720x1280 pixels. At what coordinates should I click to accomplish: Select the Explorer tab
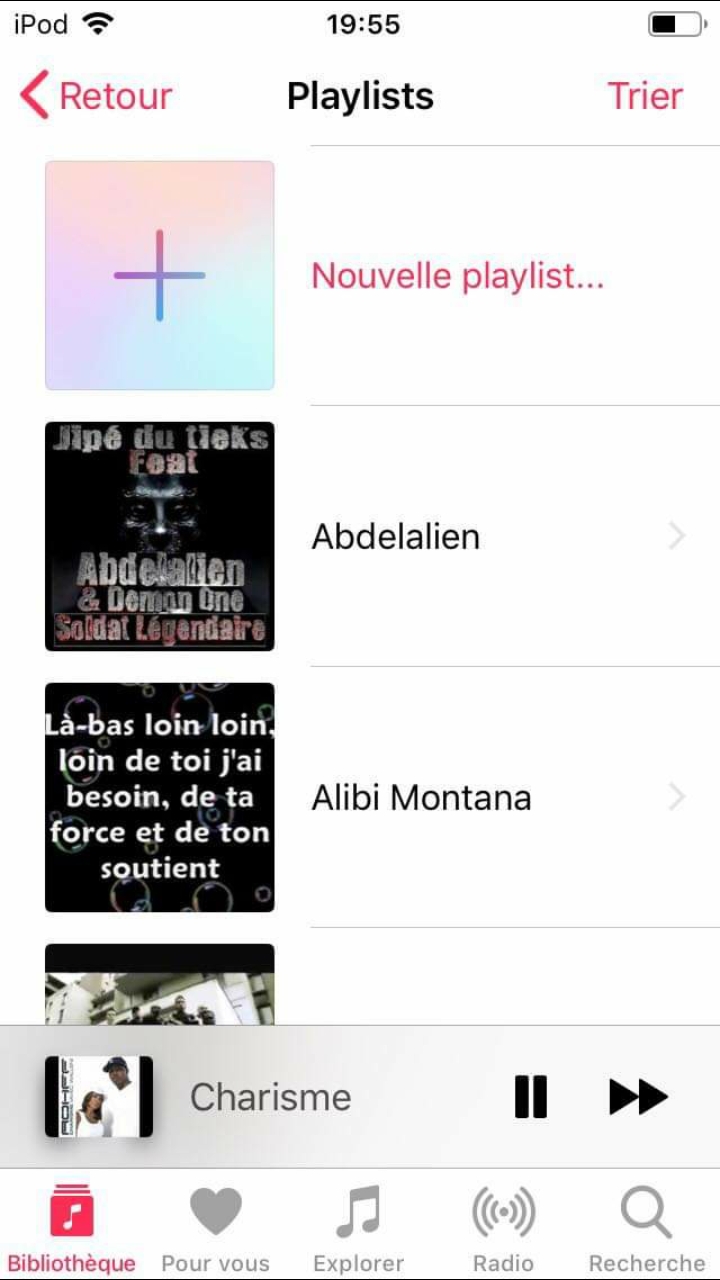tap(358, 1228)
